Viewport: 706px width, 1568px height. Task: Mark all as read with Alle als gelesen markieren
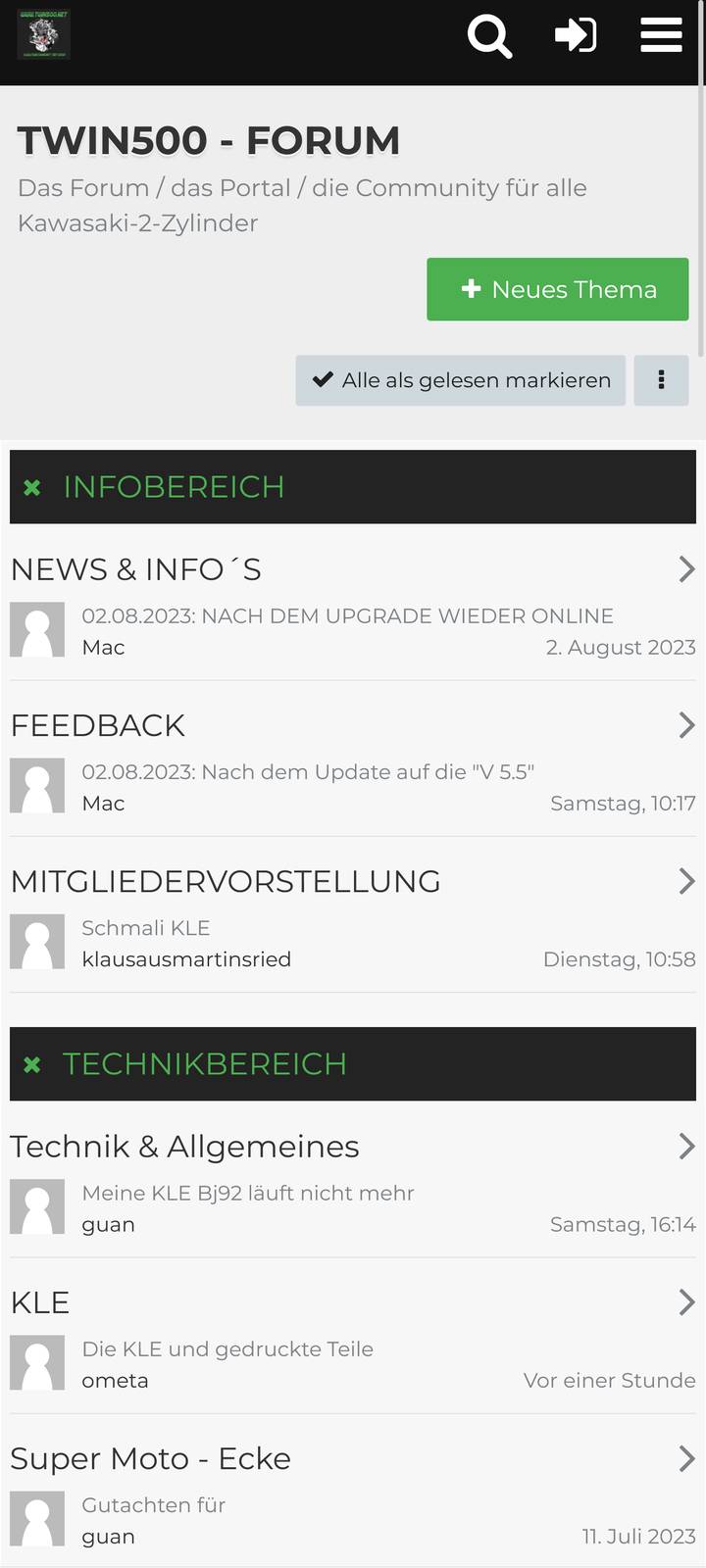[461, 380]
